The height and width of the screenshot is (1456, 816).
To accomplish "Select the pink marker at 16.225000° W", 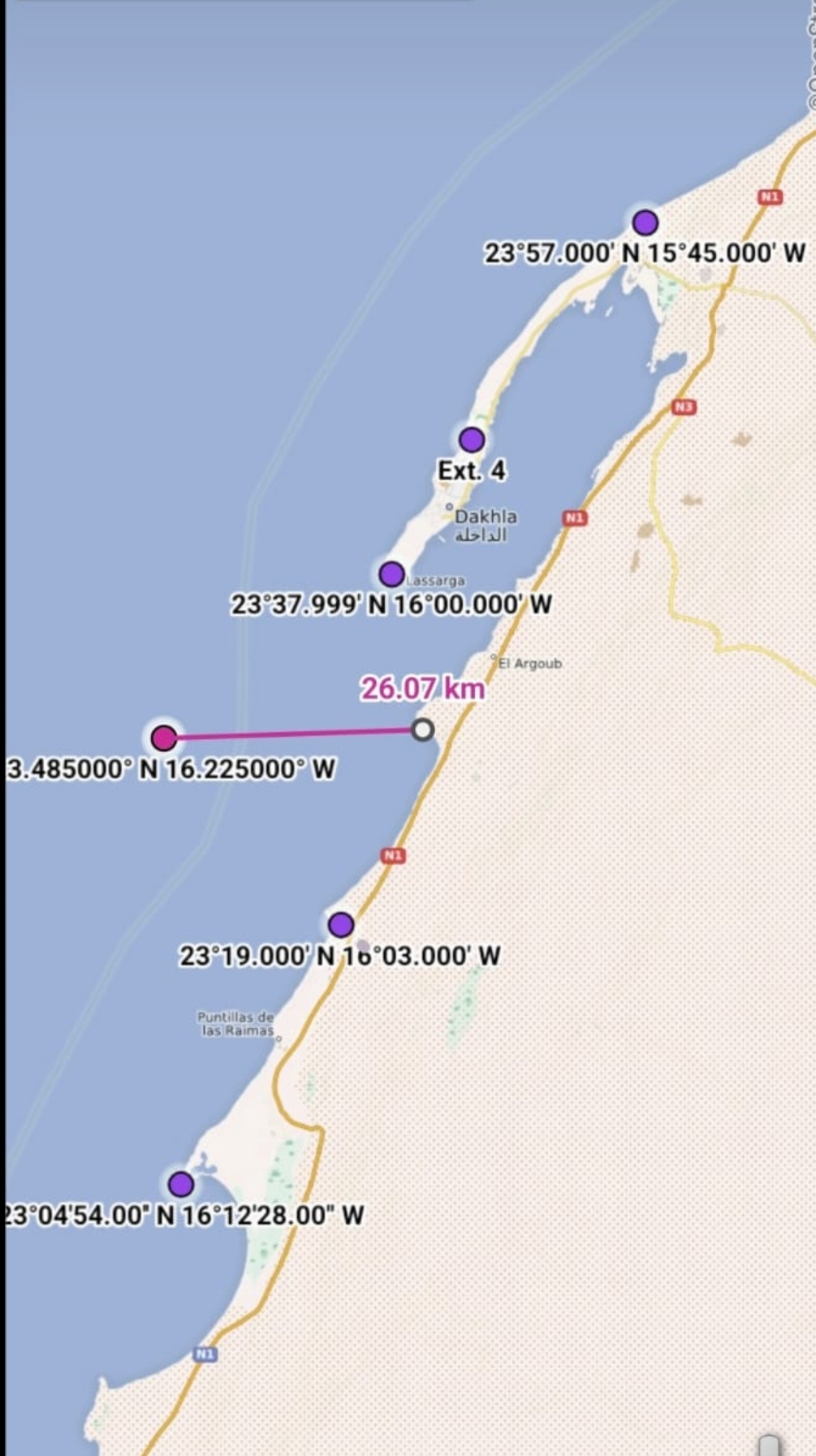I will (165, 738).
